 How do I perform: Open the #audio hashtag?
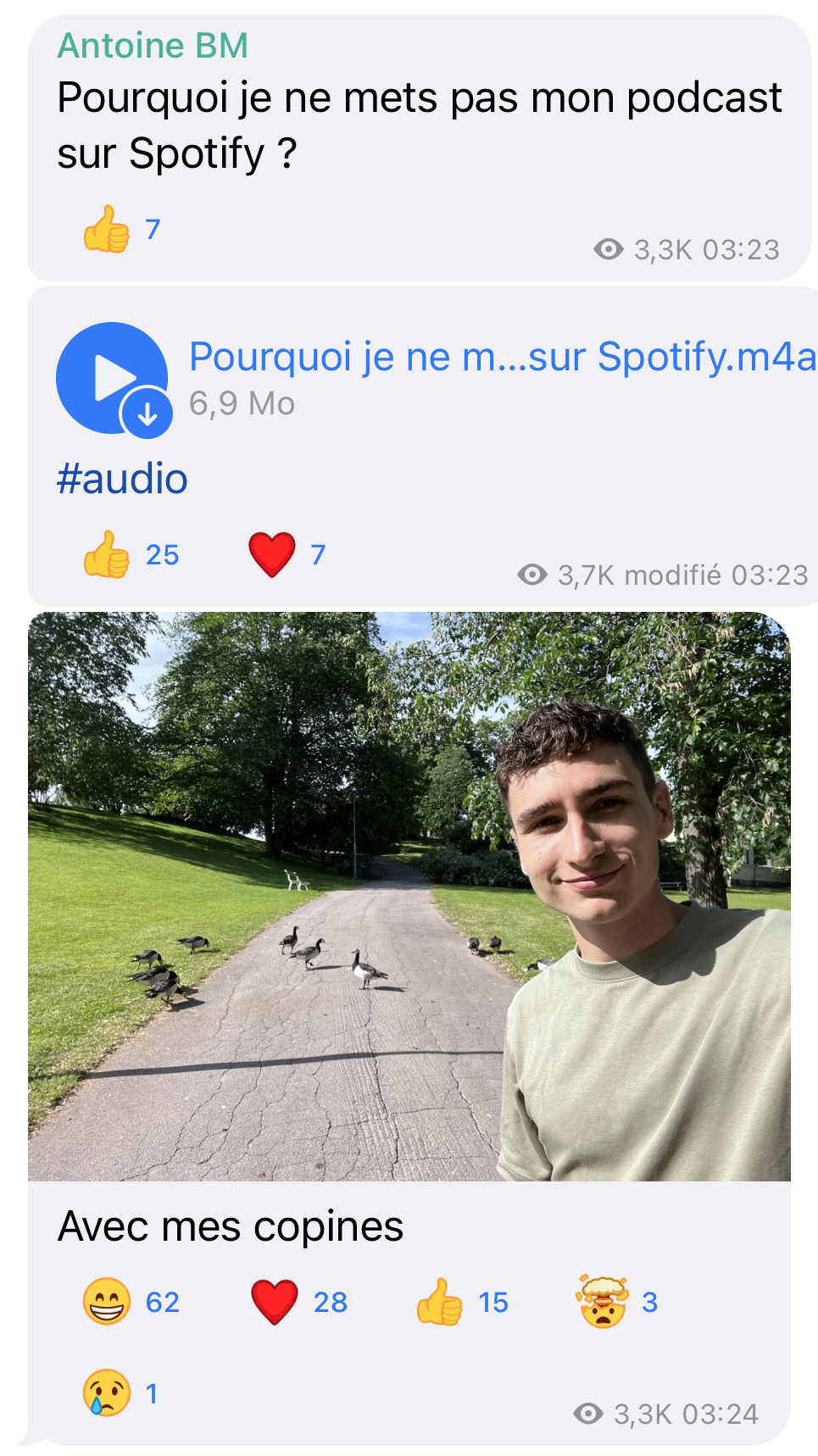tap(122, 479)
